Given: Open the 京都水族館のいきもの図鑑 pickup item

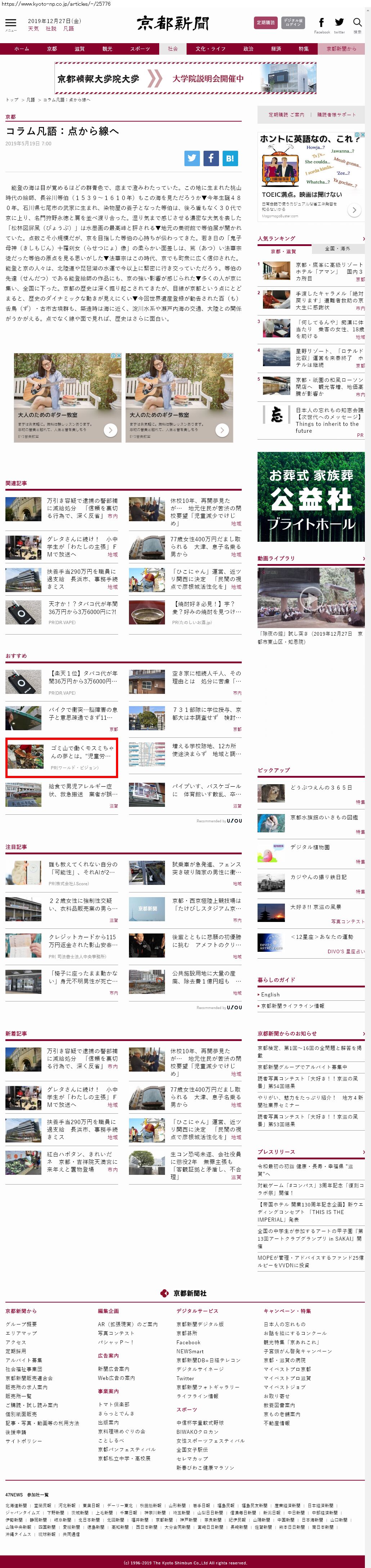Looking at the screenshot, I should pos(323,817).
